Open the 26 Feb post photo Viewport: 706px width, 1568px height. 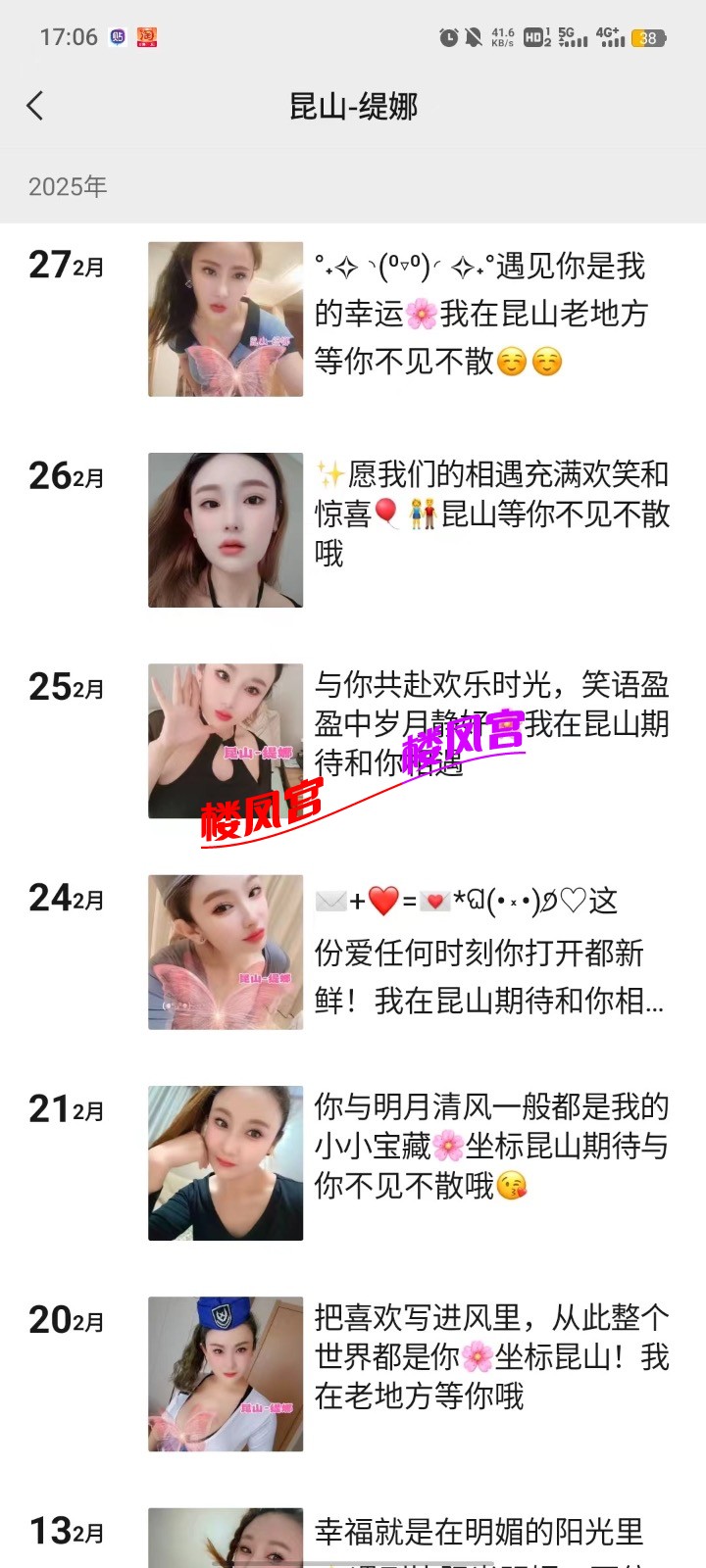[226, 530]
